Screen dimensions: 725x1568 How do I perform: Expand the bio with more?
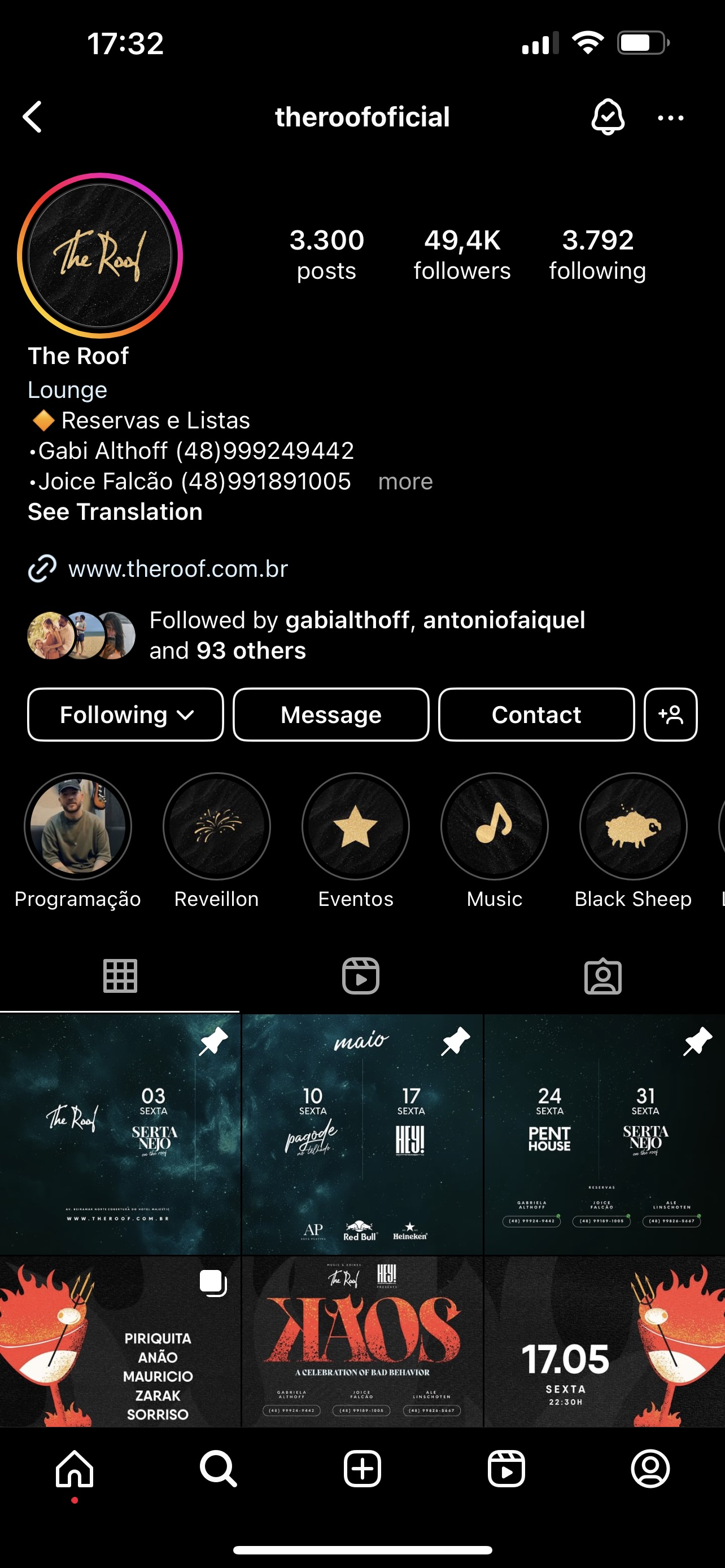pos(405,481)
